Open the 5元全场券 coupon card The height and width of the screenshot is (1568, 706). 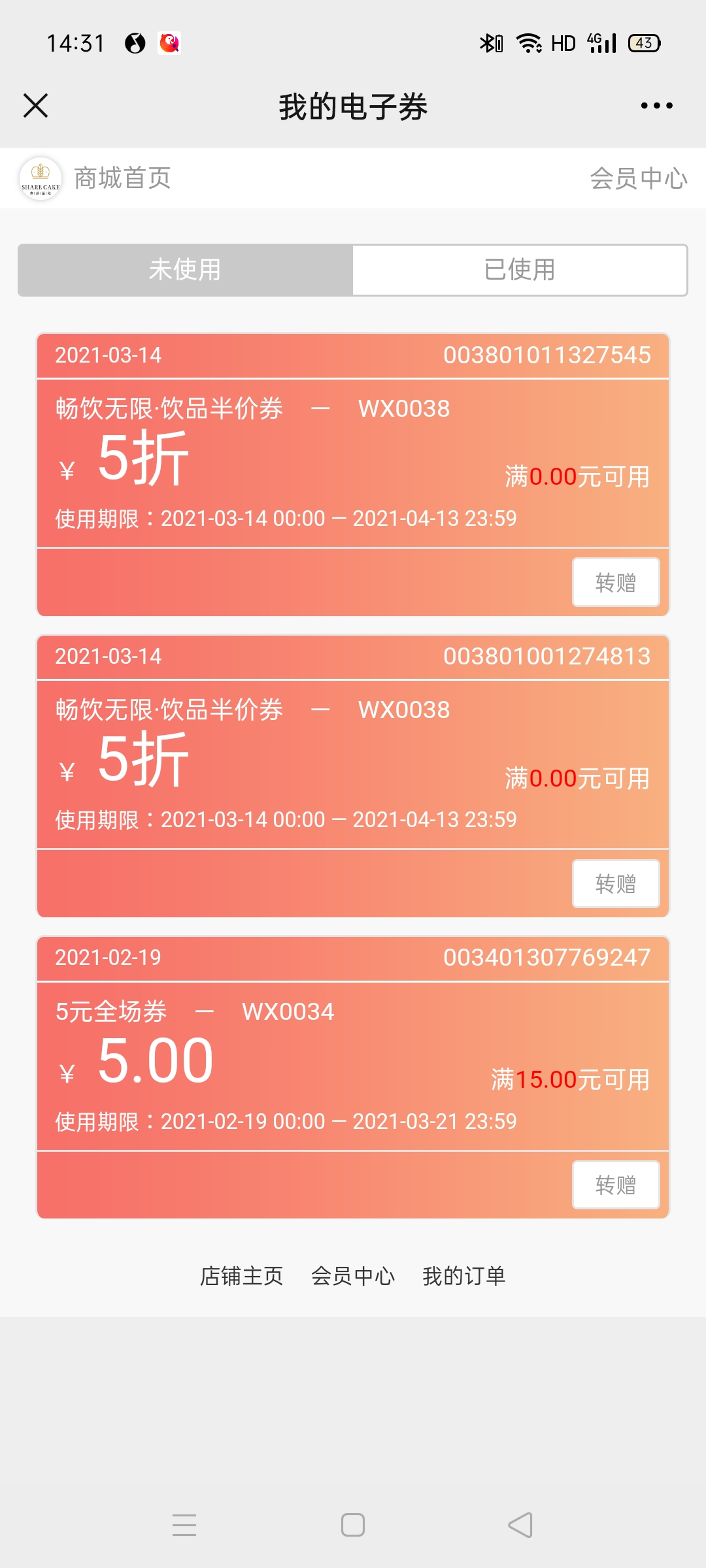click(x=353, y=1065)
